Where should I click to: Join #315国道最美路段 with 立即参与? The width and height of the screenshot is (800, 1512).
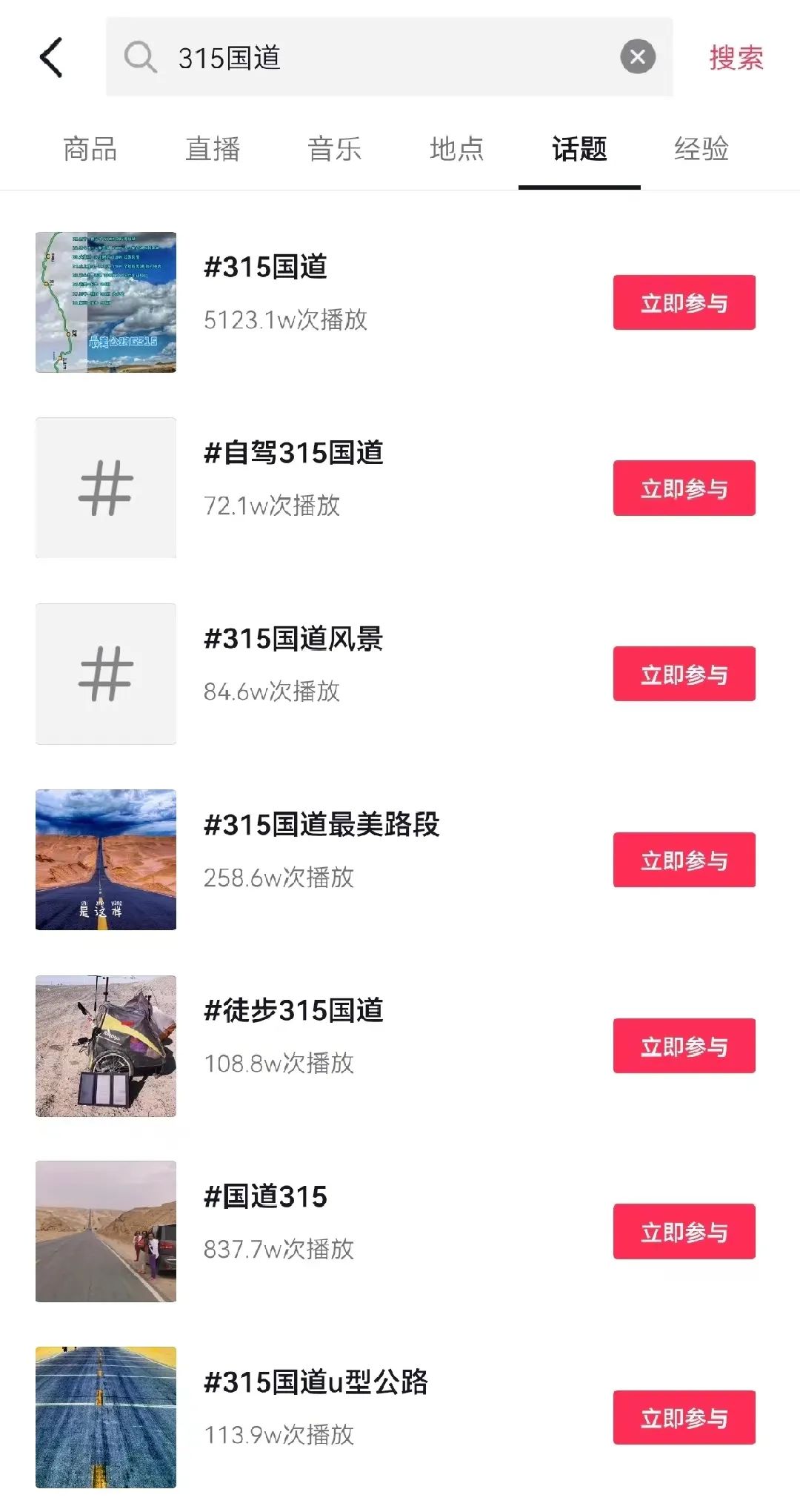pyautogui.click(x=684, y=860)
